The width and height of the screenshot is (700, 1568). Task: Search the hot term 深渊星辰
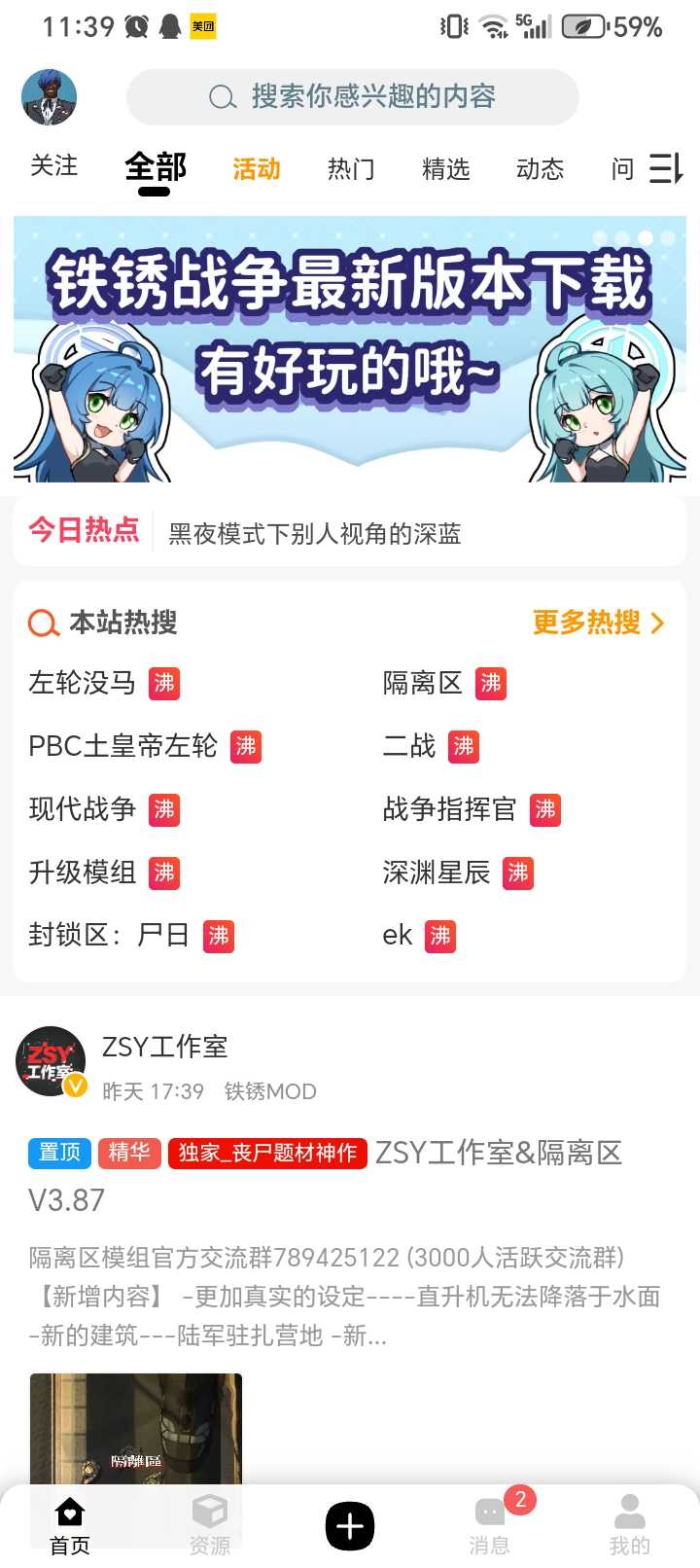[436, 873]
